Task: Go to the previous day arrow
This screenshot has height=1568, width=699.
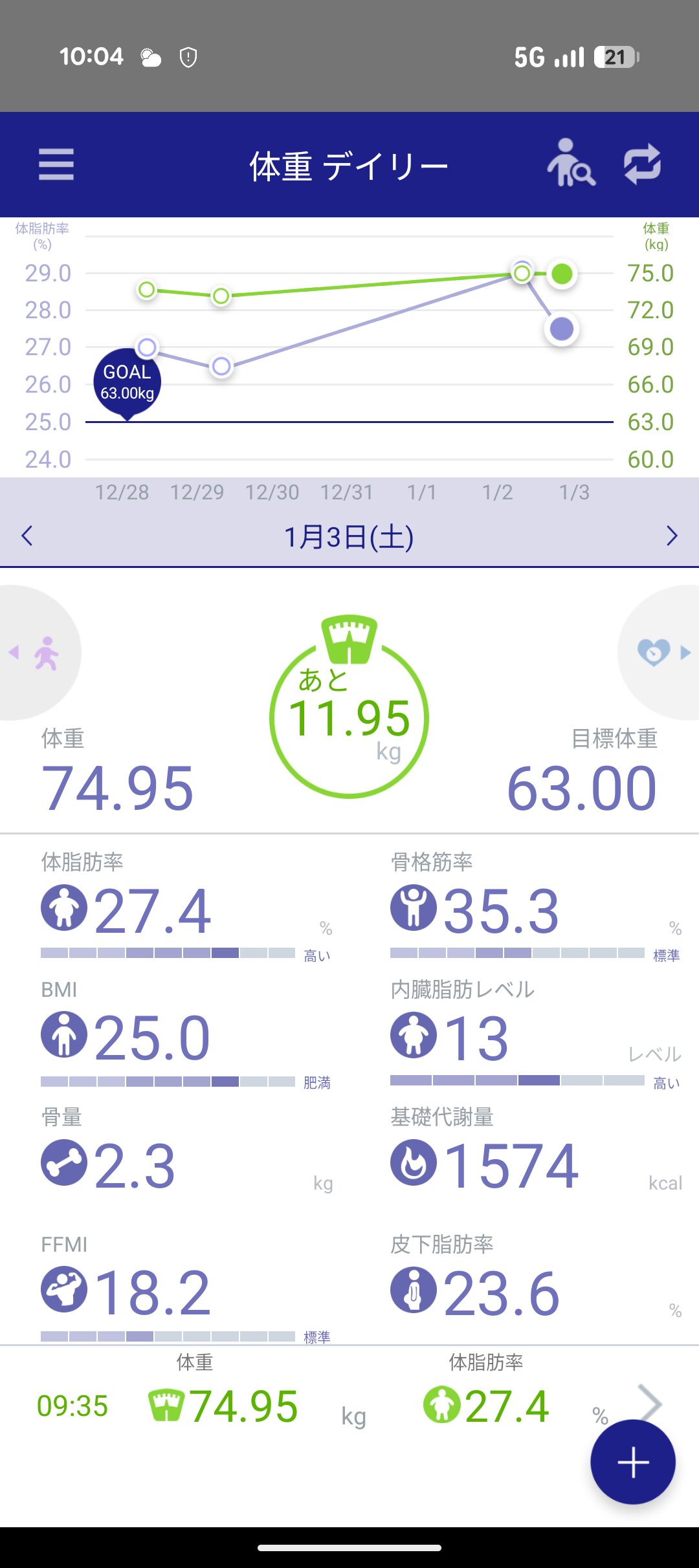Action: click(x=27, y=536)
